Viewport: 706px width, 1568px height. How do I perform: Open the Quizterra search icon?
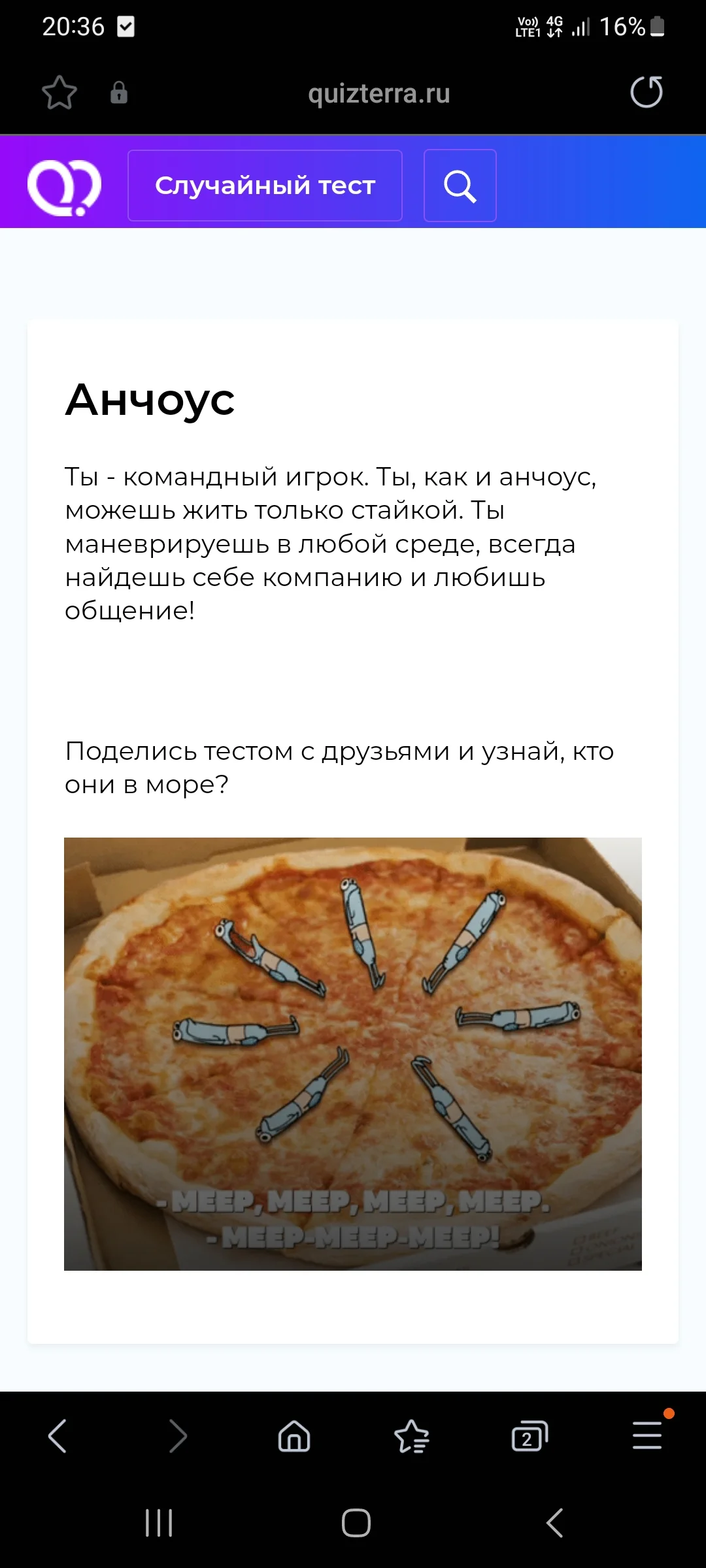point(460,186)
